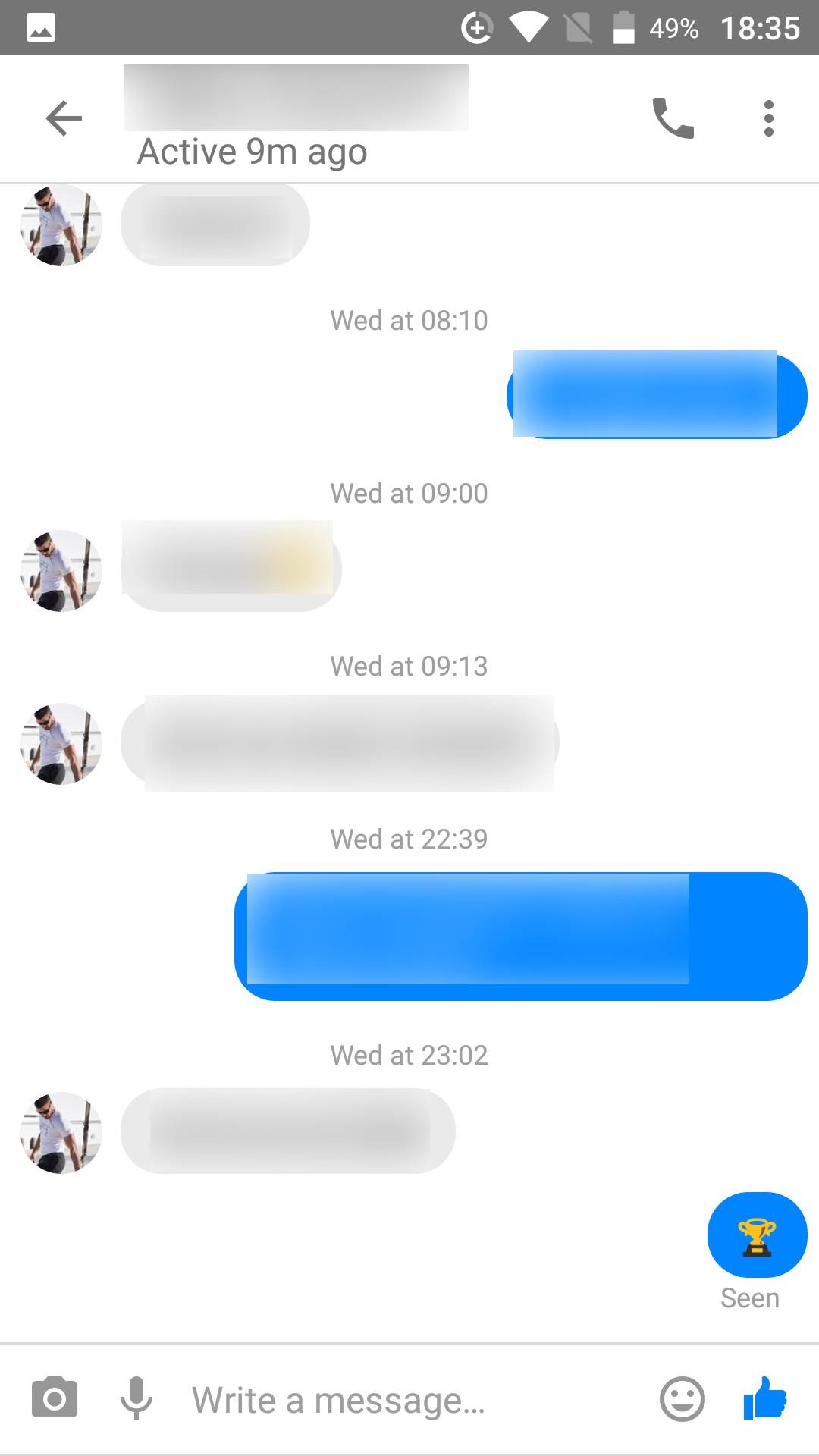Go back to the conversations list
This screenshot has width=819, height=1456.
[x=64, y=118]
